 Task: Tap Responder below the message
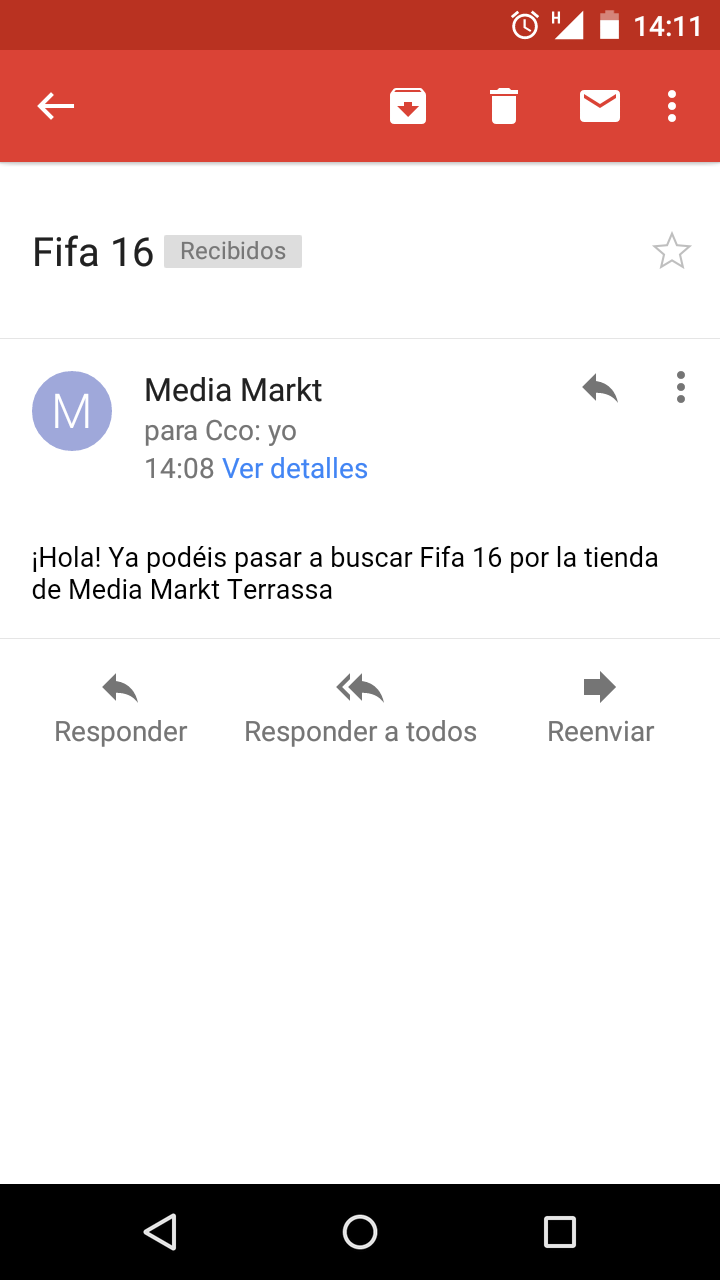pyautogui.click(x=120, y=709)
